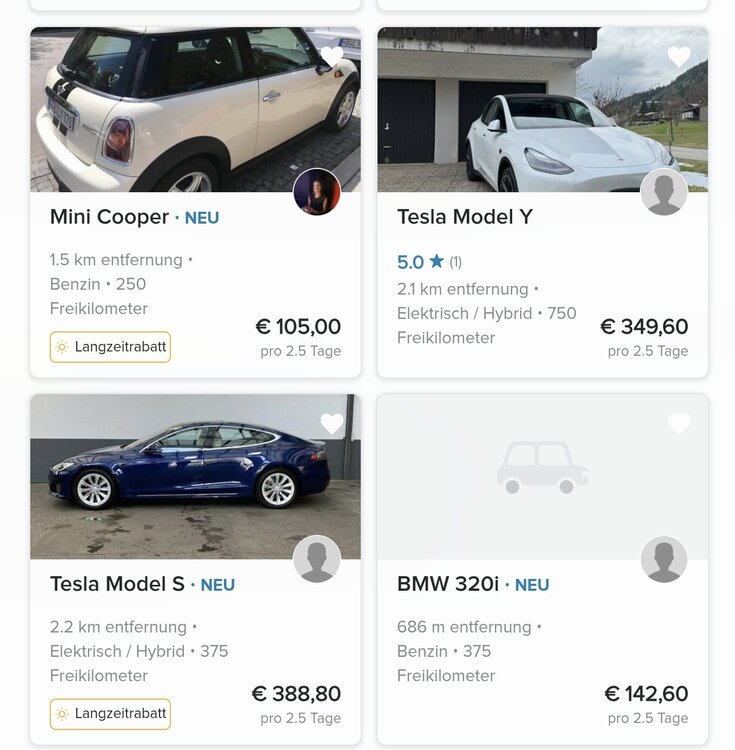Open the Tesla Model S listing
The image size is (735, 750).
pos(117,584)
